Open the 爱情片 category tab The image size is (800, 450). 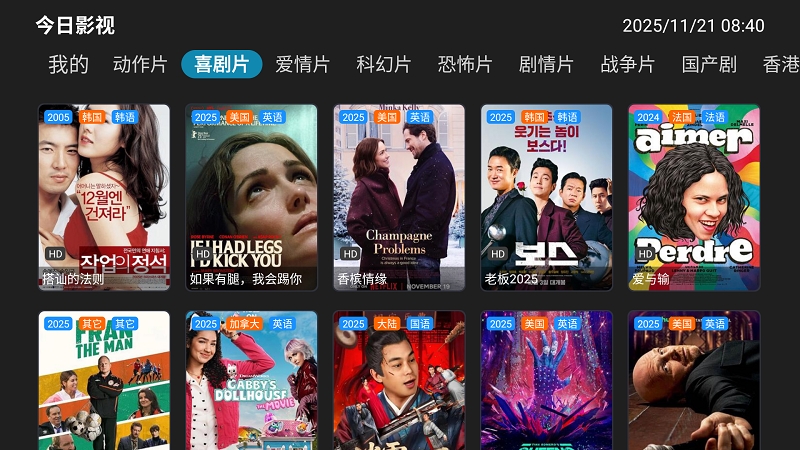tap(302, 65)
